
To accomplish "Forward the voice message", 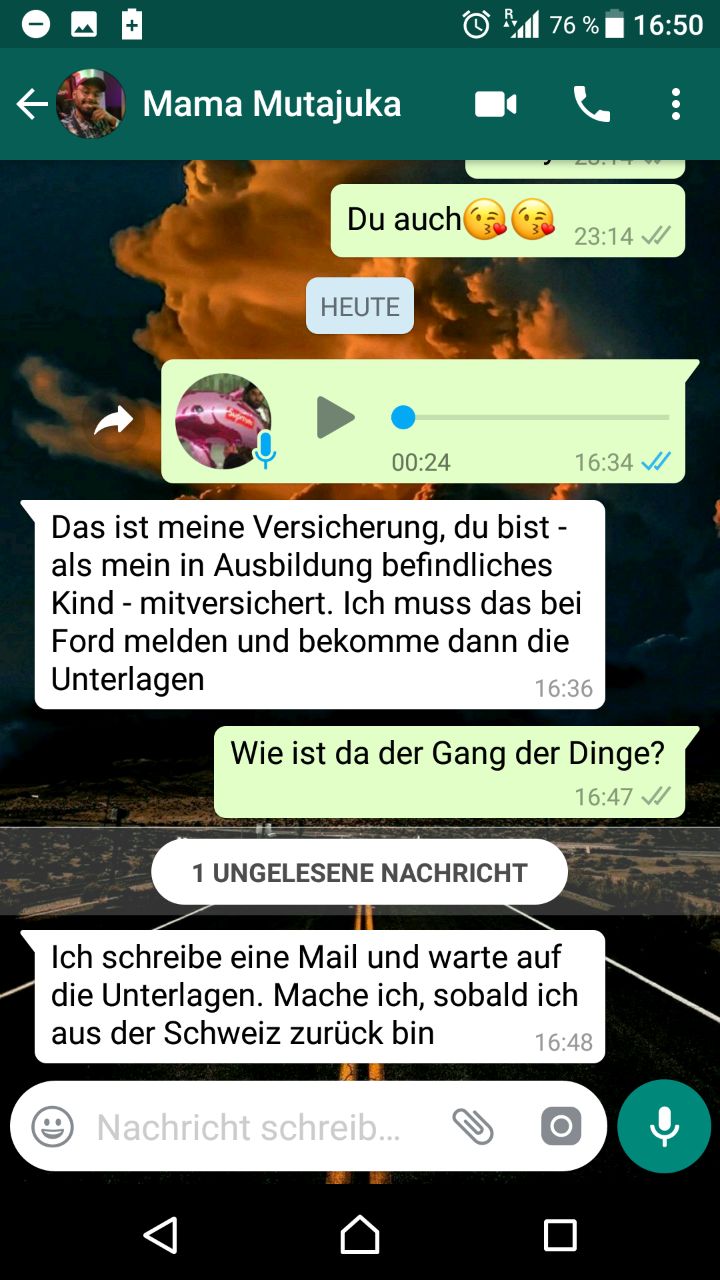I will pyautogui.click(x=113, y=422).
